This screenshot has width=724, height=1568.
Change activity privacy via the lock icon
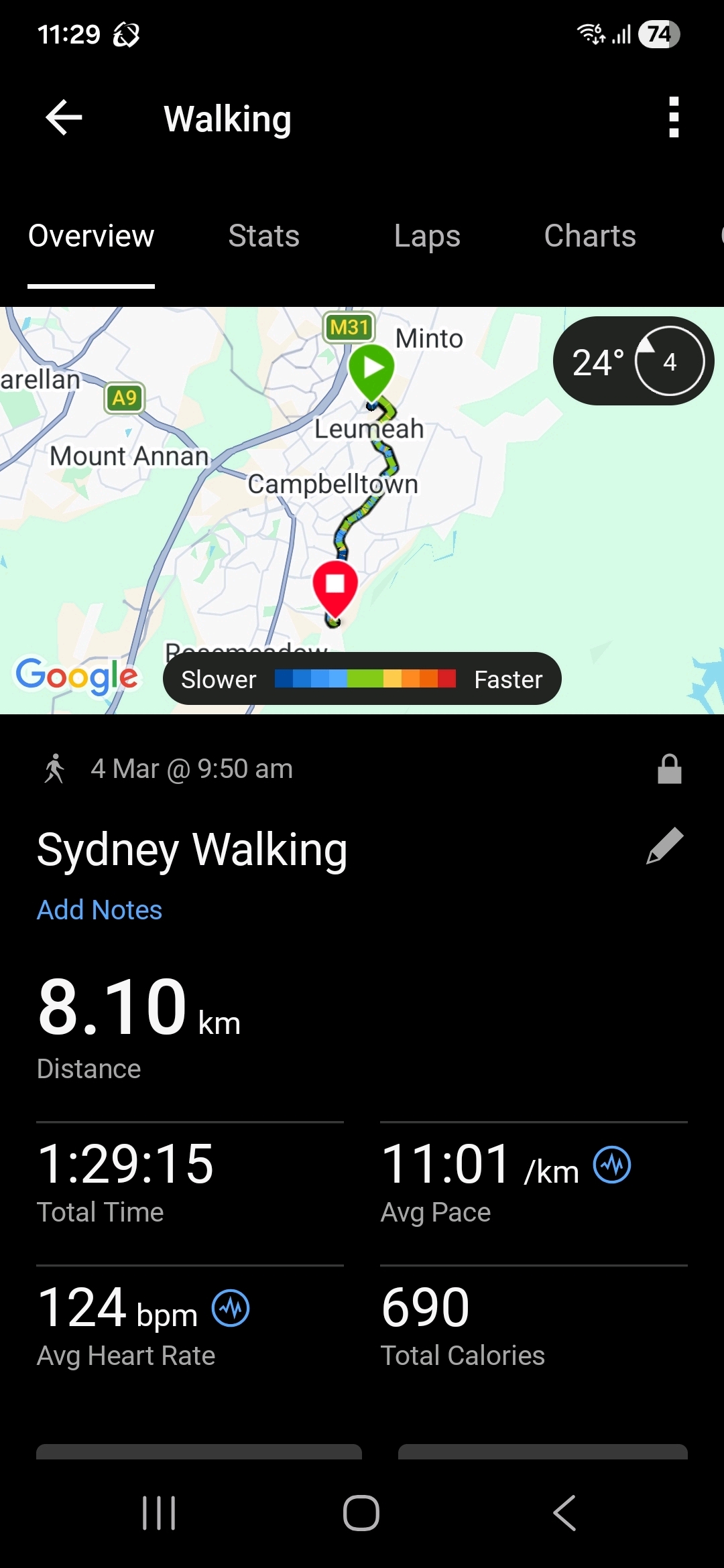(669, 769)
